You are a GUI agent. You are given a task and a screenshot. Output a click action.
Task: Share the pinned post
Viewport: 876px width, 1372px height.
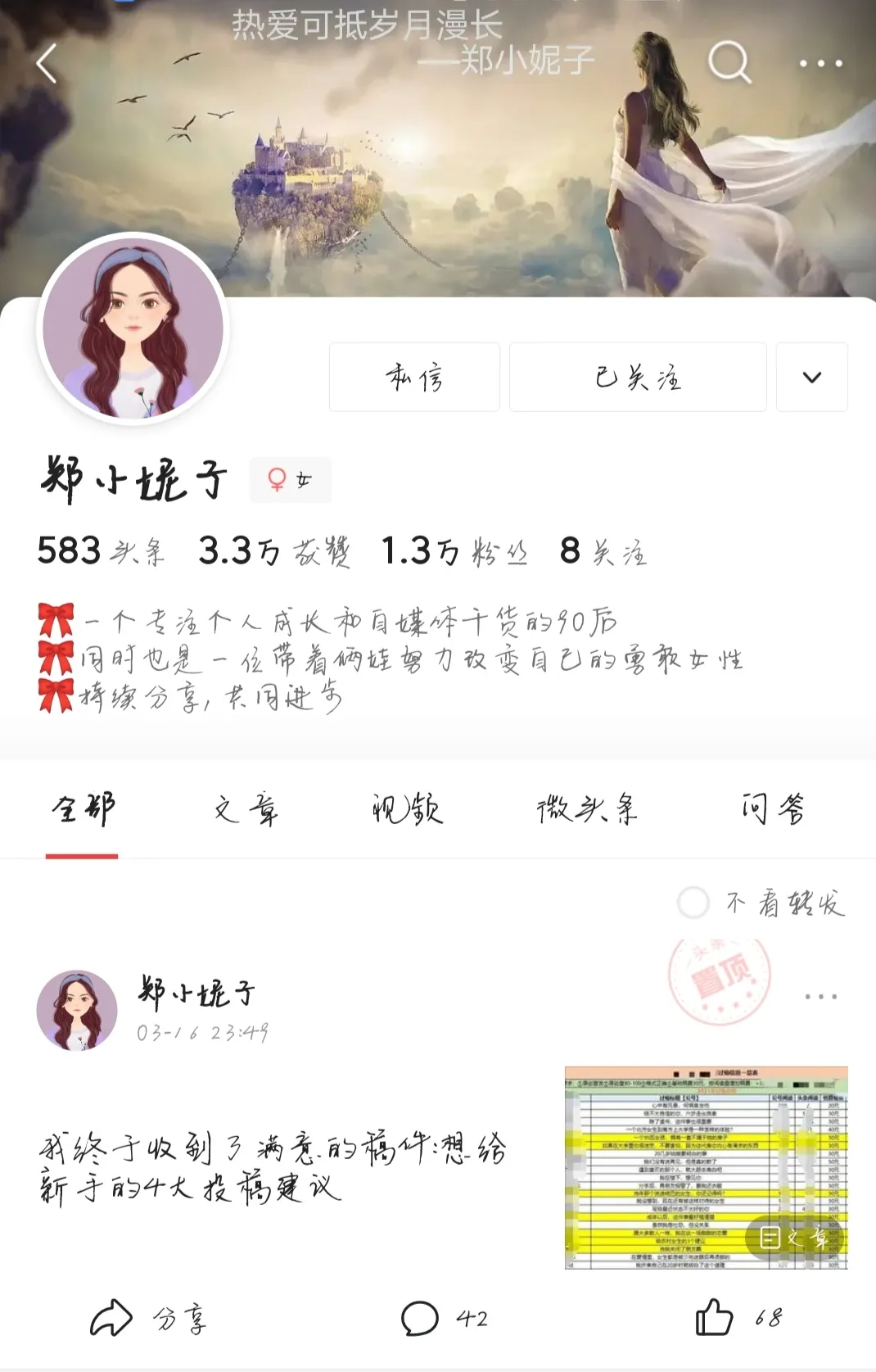point(147,1318)
